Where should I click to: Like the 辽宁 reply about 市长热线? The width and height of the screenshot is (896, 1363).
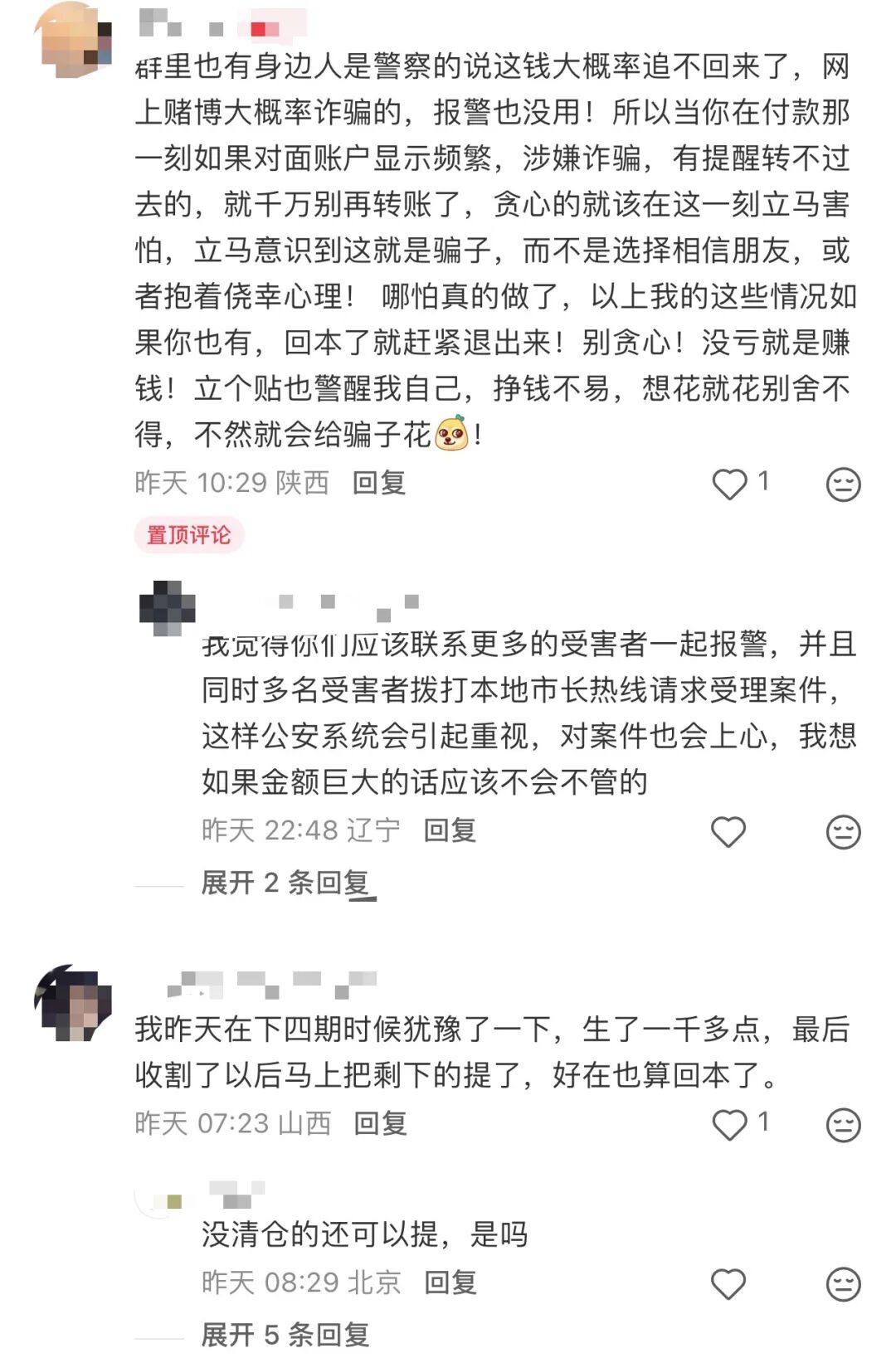tap(728, 832)
